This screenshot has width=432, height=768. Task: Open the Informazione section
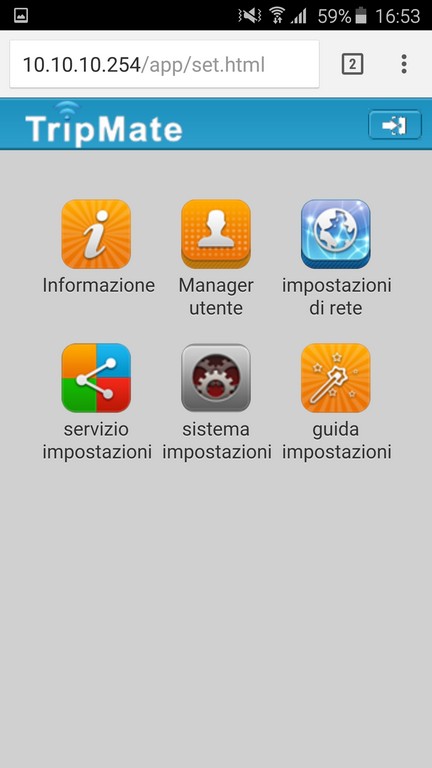click(96, 234)
